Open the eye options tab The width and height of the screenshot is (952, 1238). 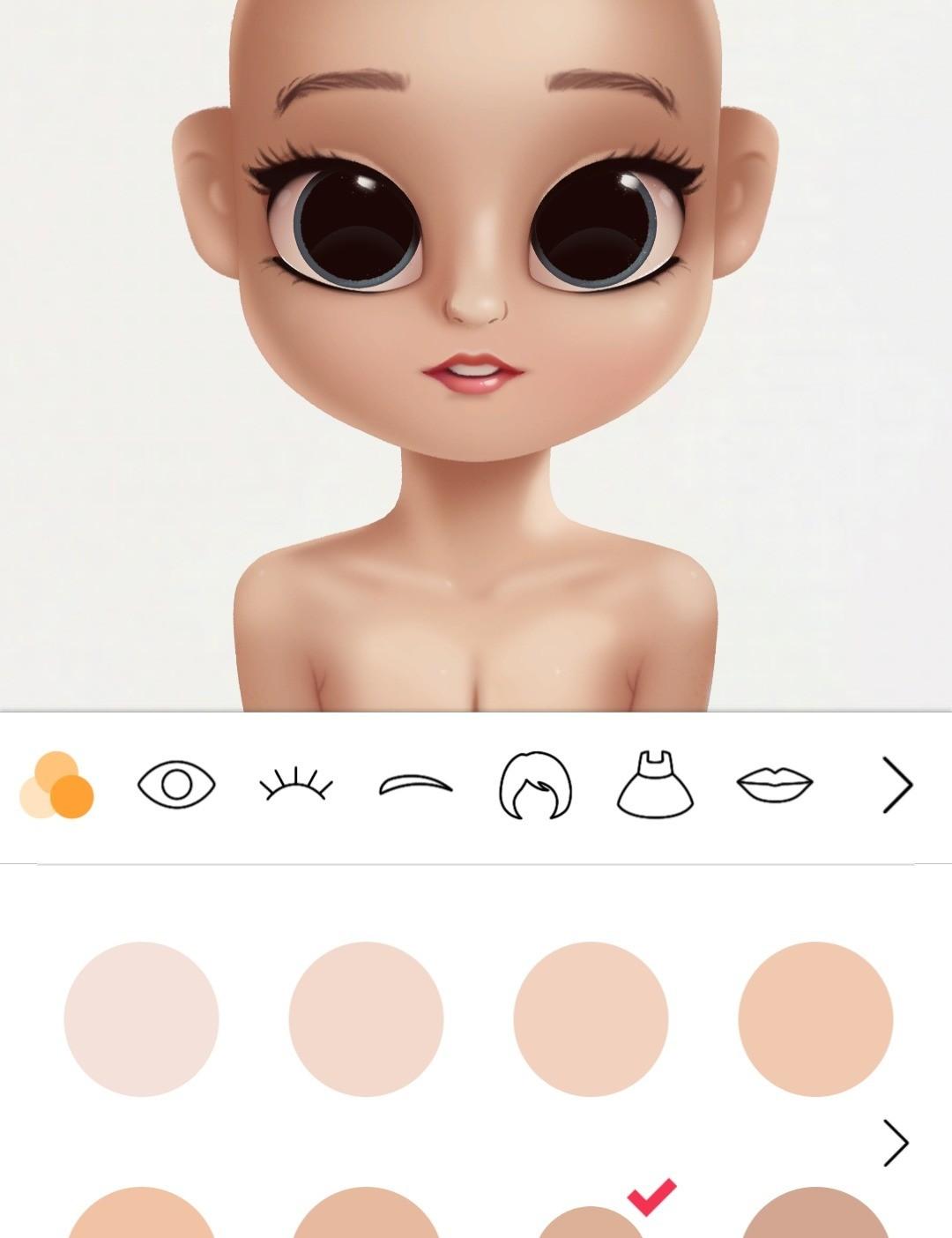pos(176,784)
